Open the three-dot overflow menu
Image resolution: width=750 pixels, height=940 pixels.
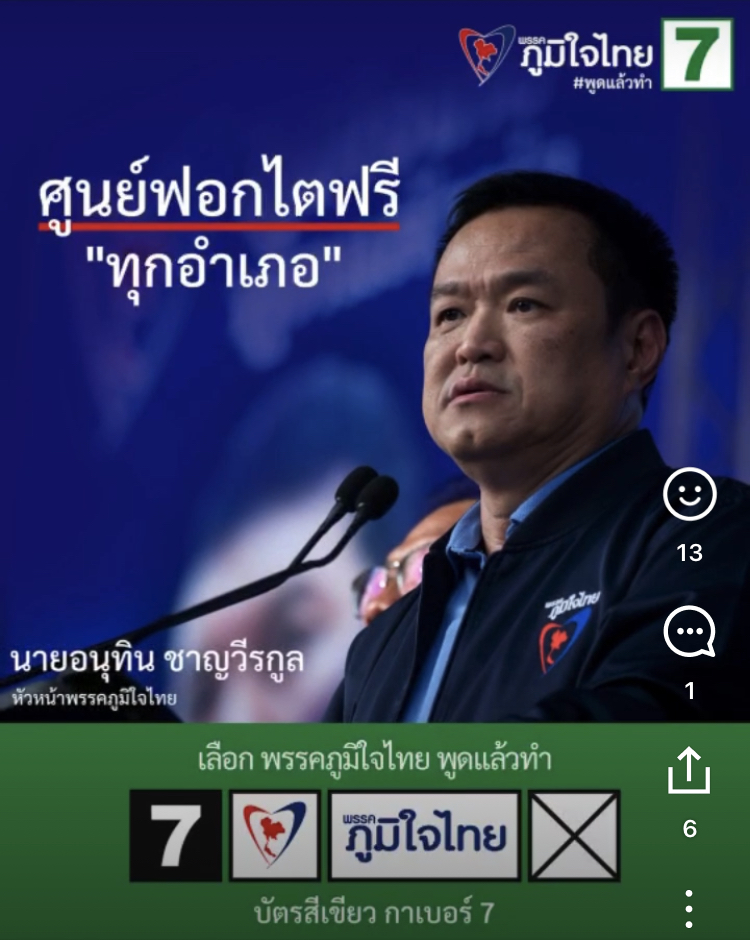coord(690,909)
